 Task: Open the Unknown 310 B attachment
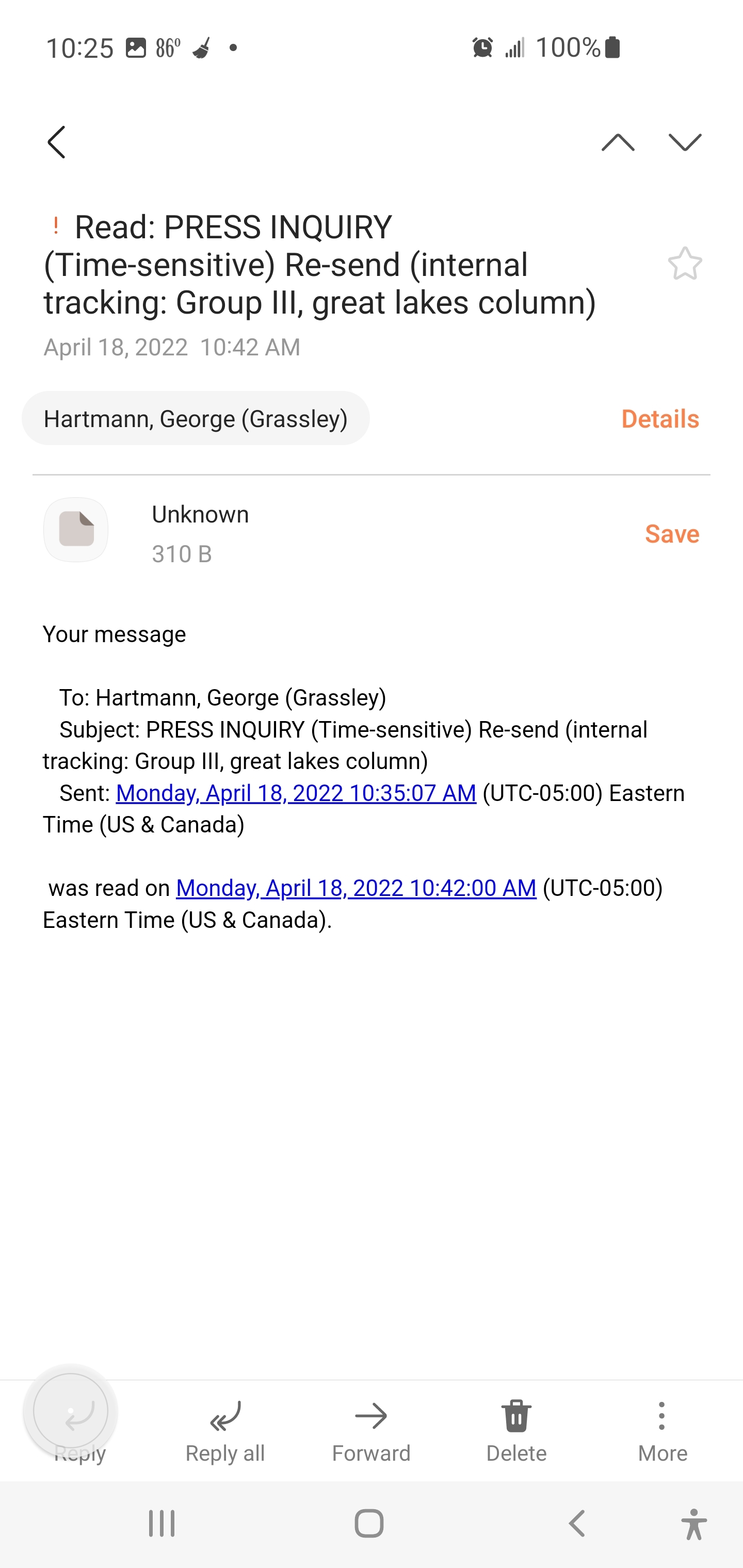pyautogui.click(x=76, y=530)
